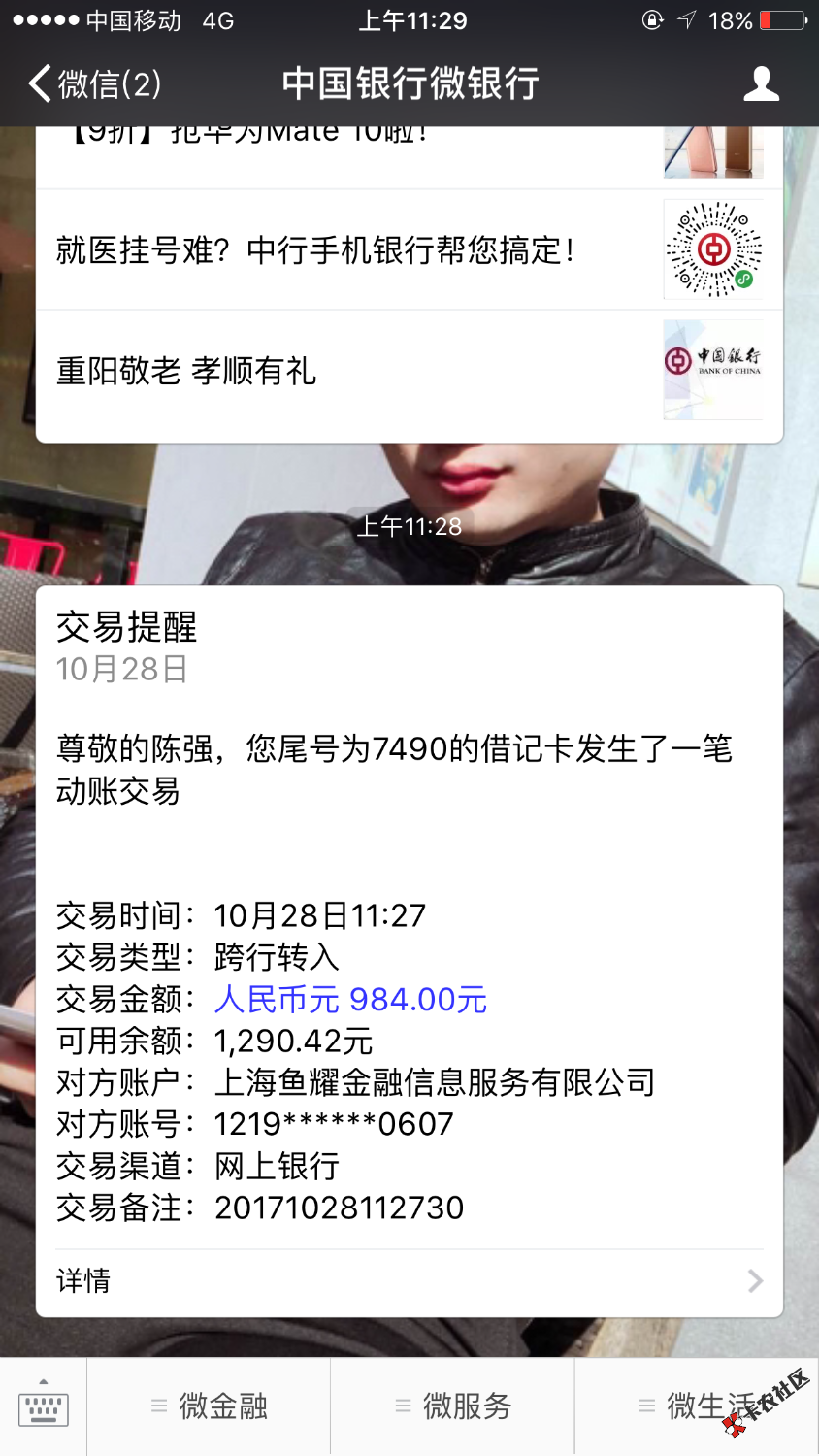Switch to keyboard input mode
Image resolution: width=819 pixels, height=1456 pixels.
(44, 1406)
